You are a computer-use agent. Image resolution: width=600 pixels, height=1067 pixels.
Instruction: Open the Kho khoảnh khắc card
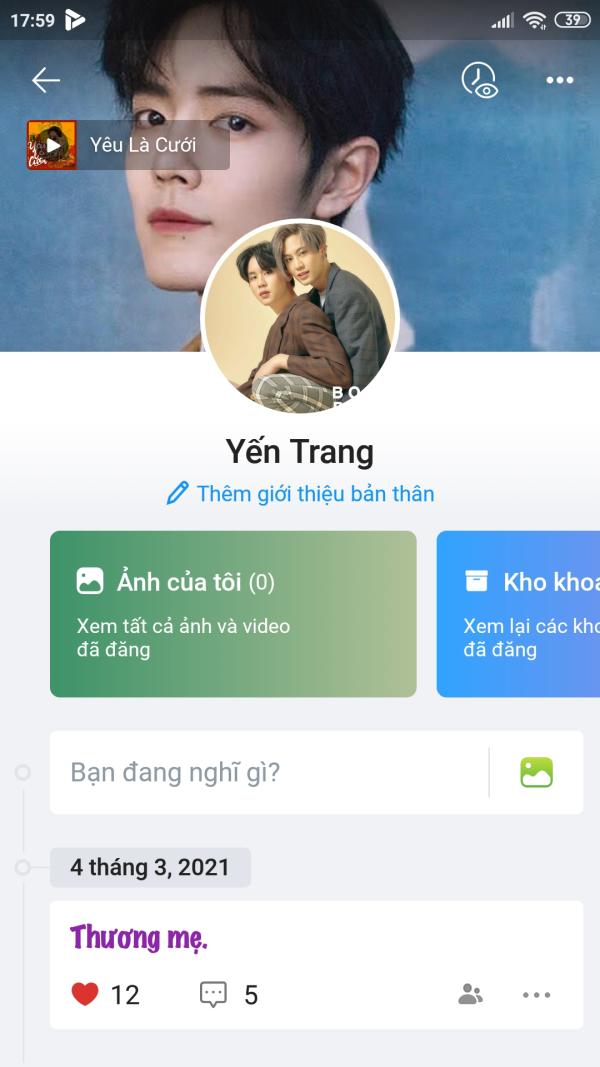pos(518,614)
